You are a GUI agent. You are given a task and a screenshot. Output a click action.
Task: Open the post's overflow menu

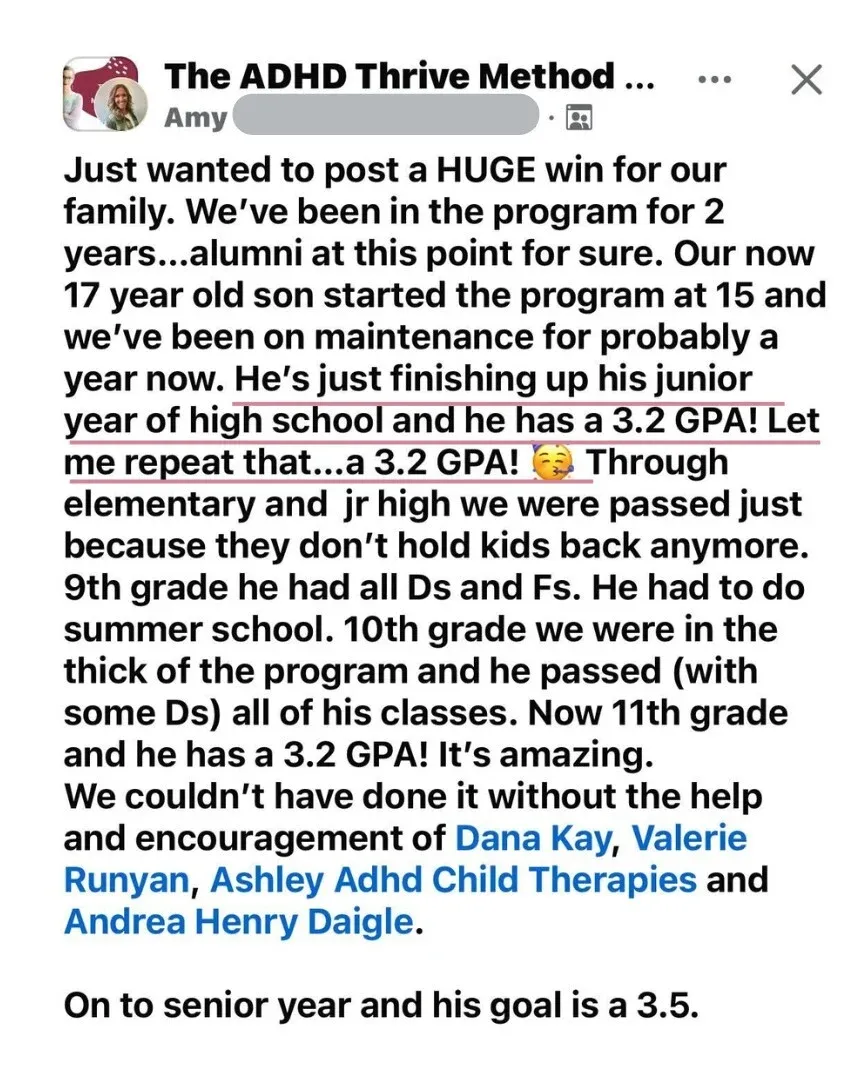(714, 78)
